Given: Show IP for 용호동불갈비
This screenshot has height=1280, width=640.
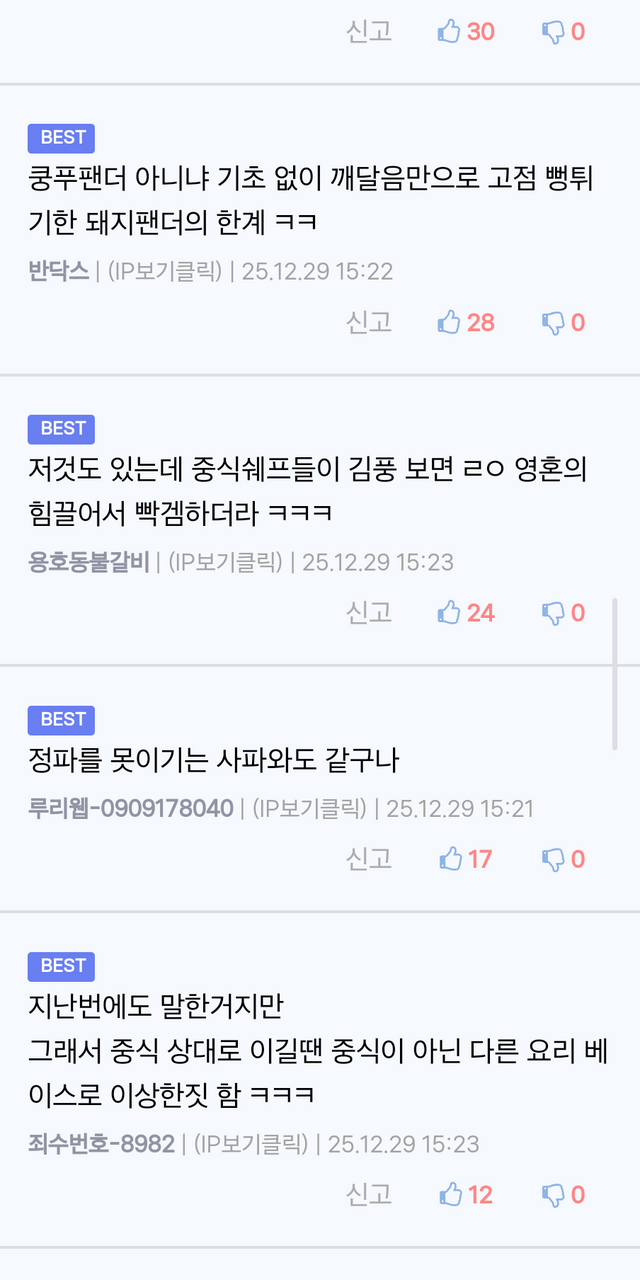Looking at the screenshot, I should point(223,562).
